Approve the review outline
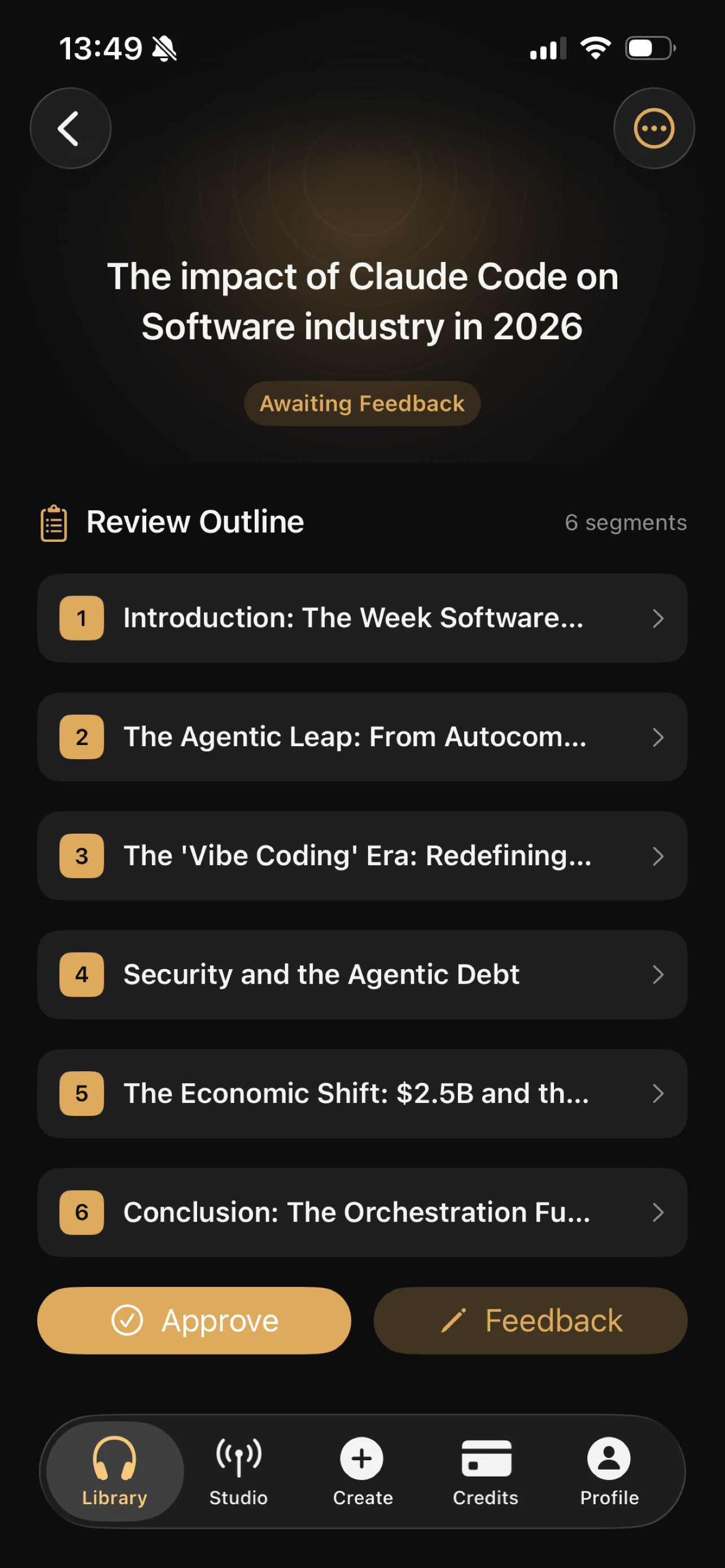Viewport: 725px width, 1568px height. [194, 1320]
